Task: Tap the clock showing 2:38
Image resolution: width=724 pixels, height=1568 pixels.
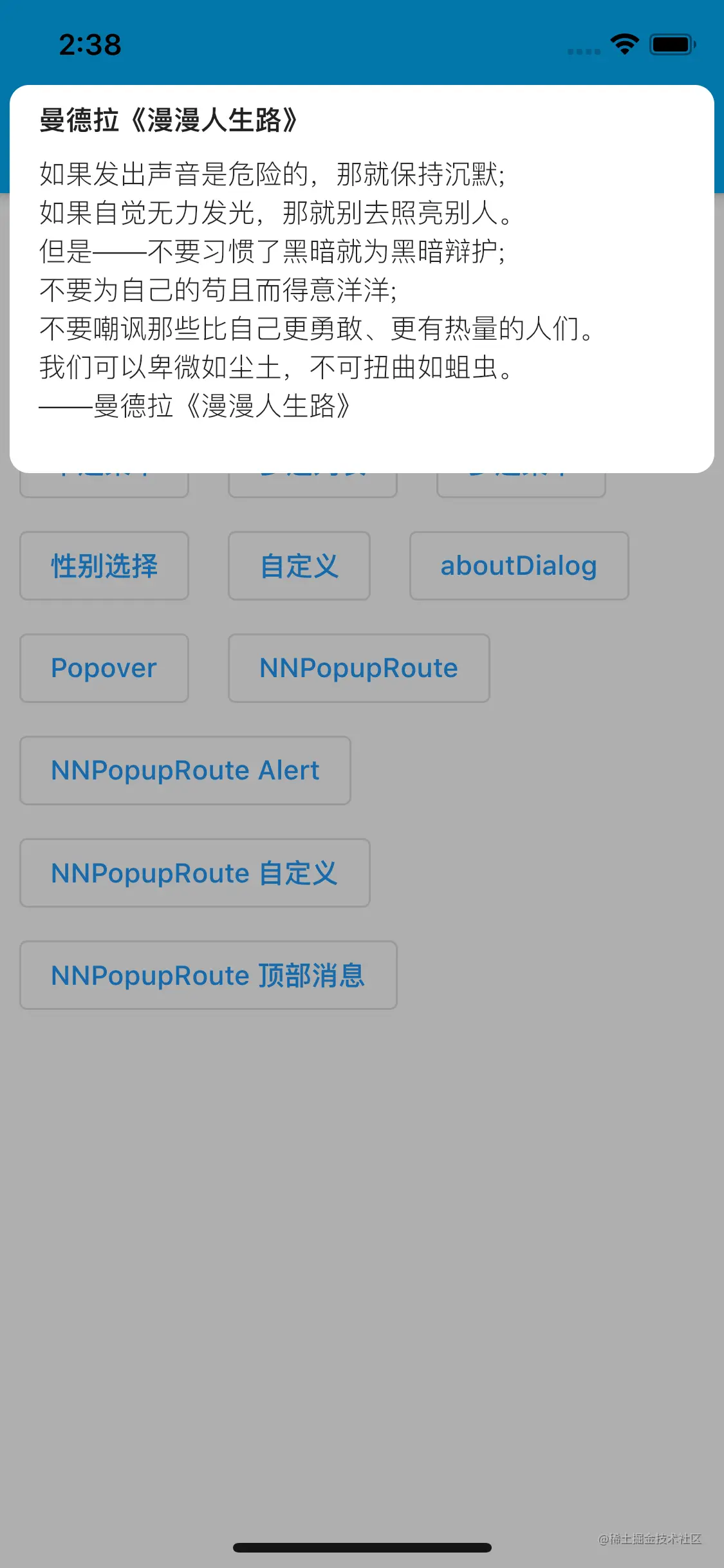Action: click(x=89, y=44)
